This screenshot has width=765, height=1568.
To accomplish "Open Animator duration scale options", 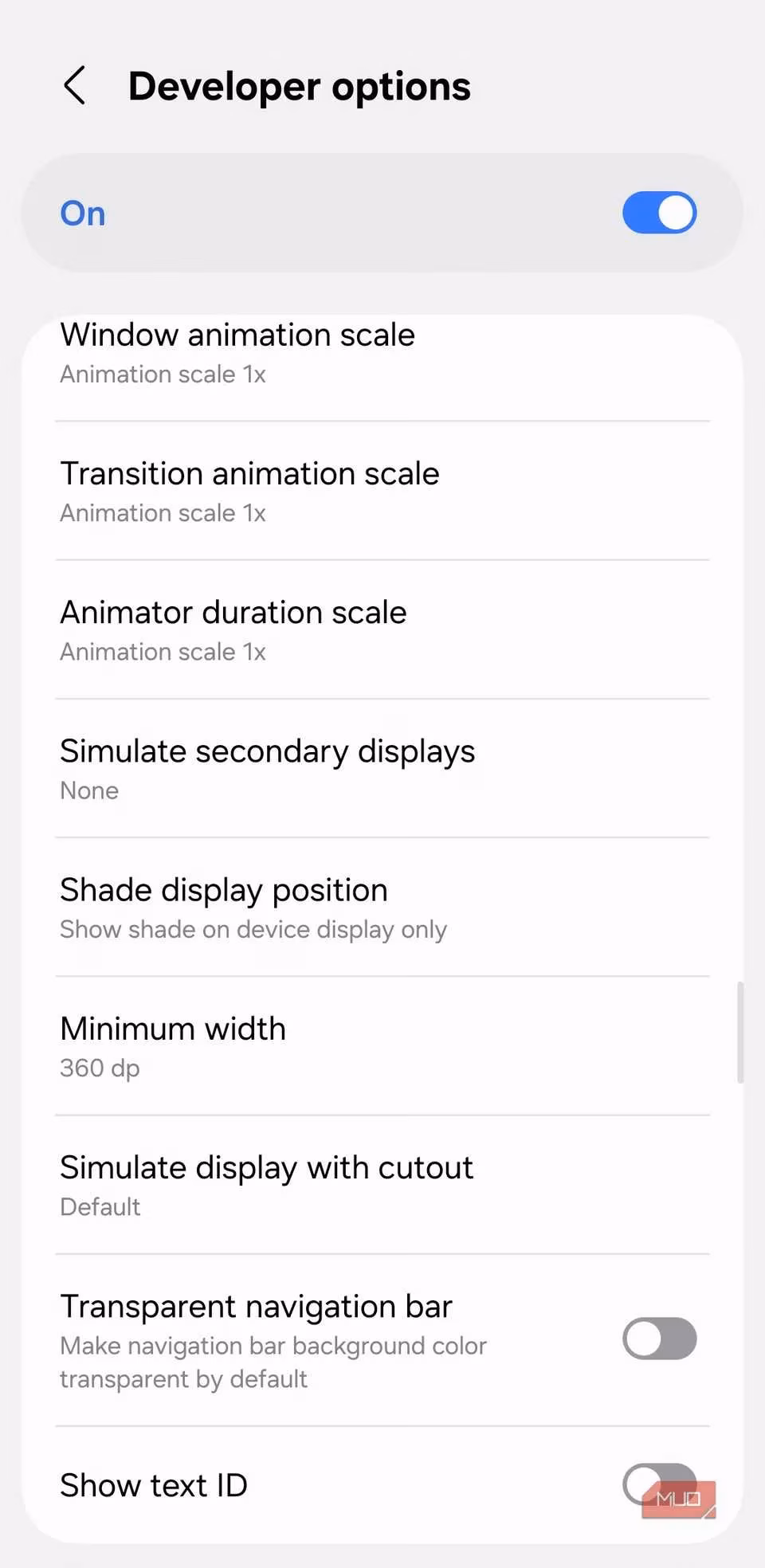I will click(x=233, y=612).
